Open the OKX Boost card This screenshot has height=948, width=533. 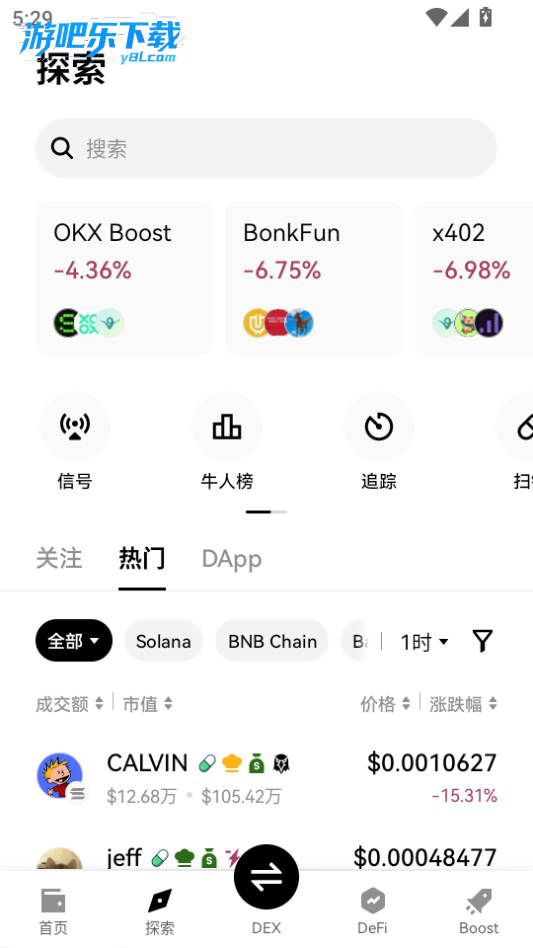124,279
